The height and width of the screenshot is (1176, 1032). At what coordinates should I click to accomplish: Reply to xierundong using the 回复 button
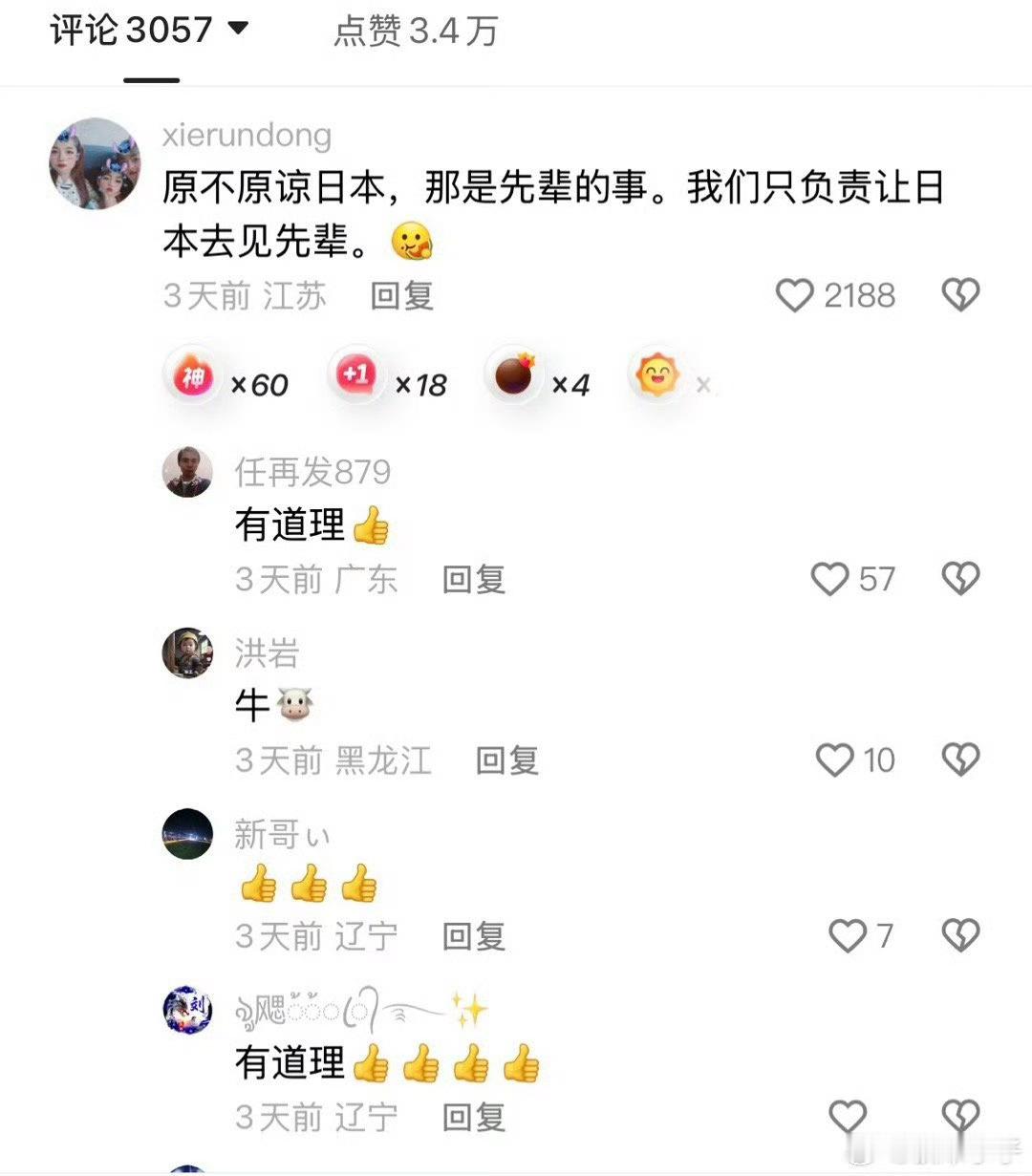tap(400, 296)
